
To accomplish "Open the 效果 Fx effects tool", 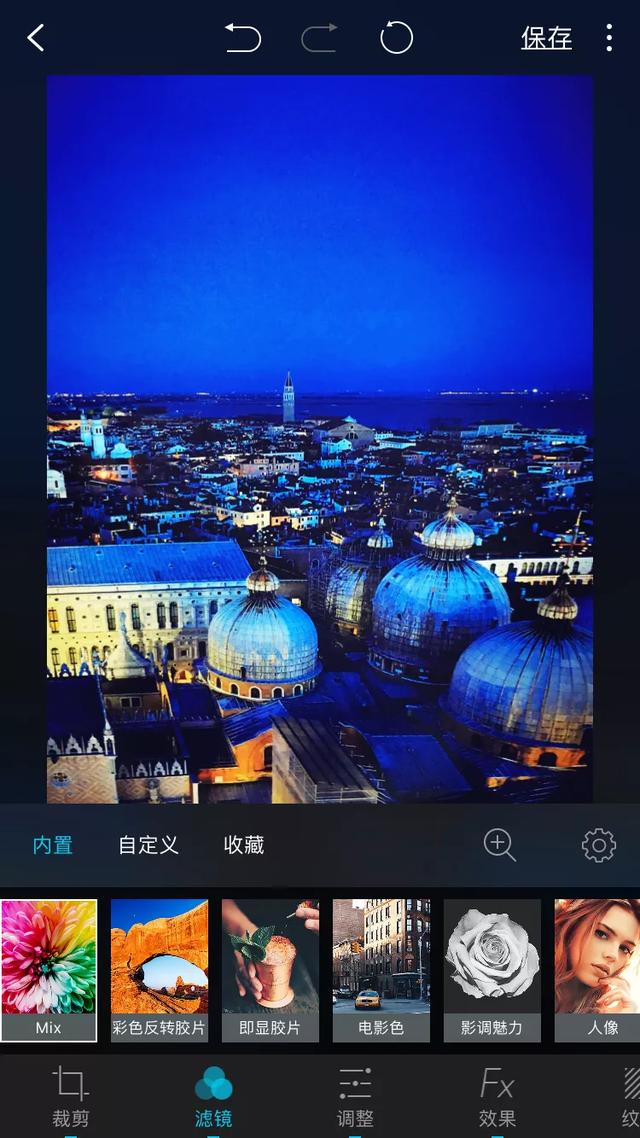I will coord(498,1096).
